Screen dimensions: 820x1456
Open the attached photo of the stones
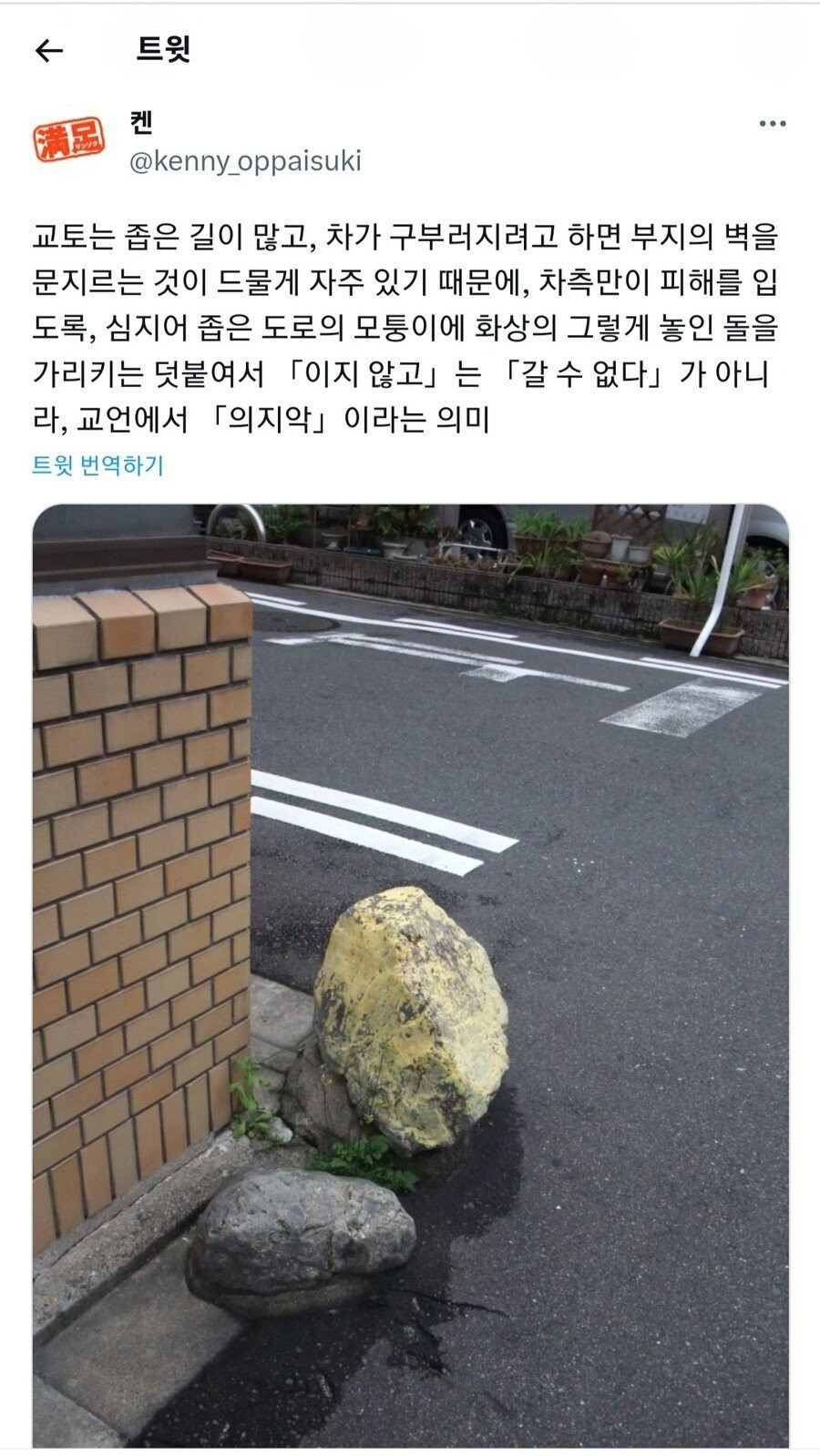point(410,974)
